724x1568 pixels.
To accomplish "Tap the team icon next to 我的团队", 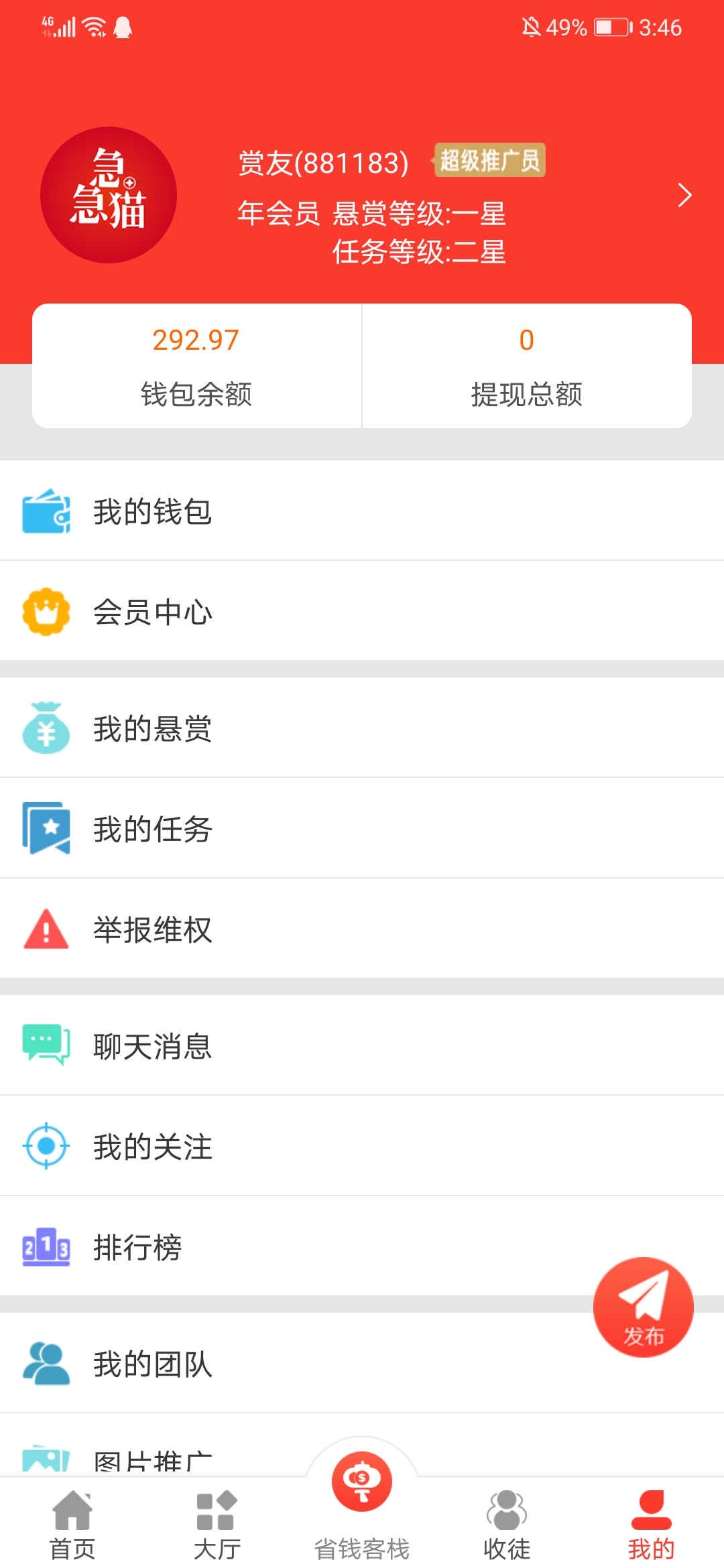I will tap(46, 1365).
